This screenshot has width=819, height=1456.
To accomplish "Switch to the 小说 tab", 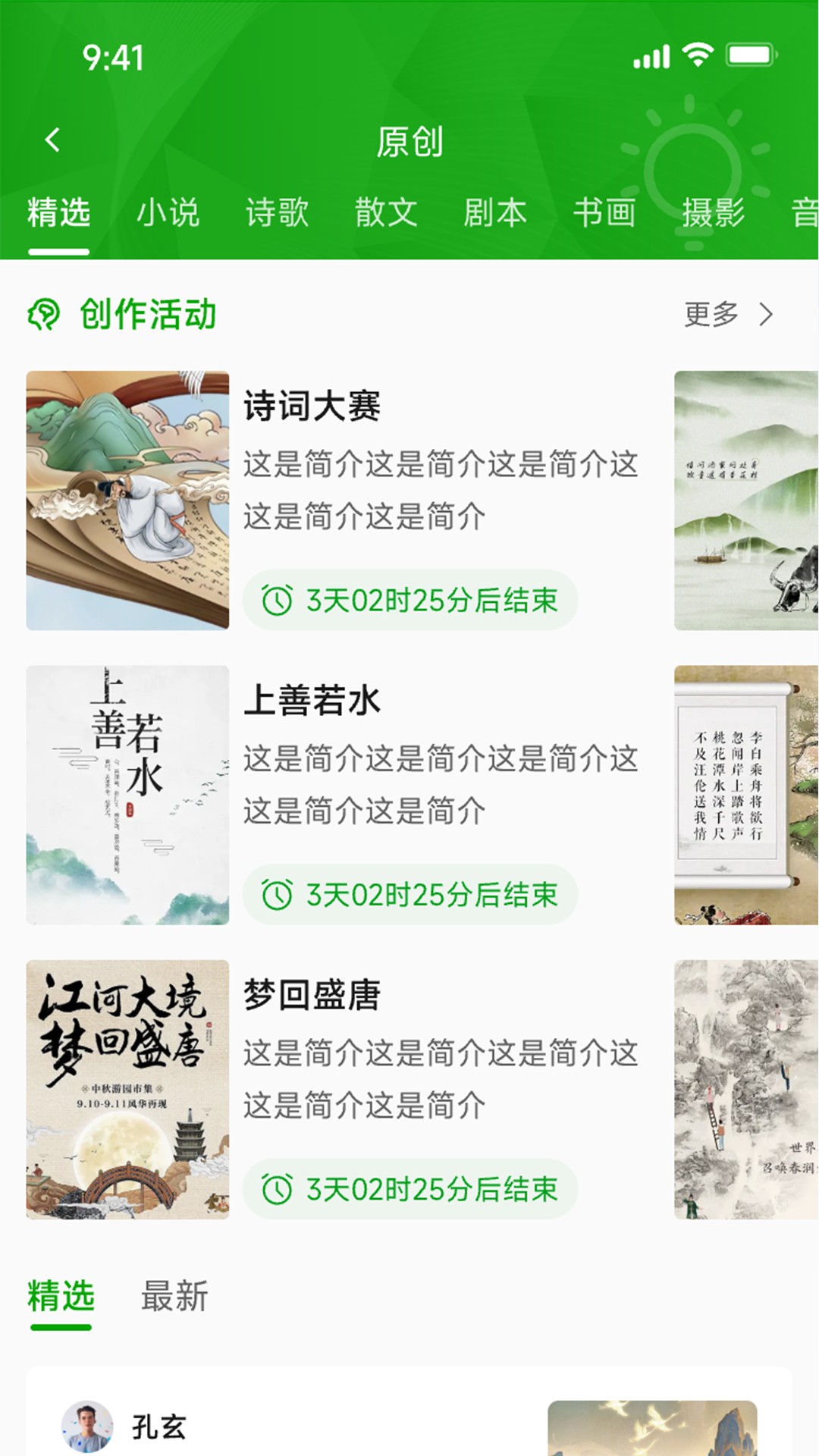I will pos(168,212).
